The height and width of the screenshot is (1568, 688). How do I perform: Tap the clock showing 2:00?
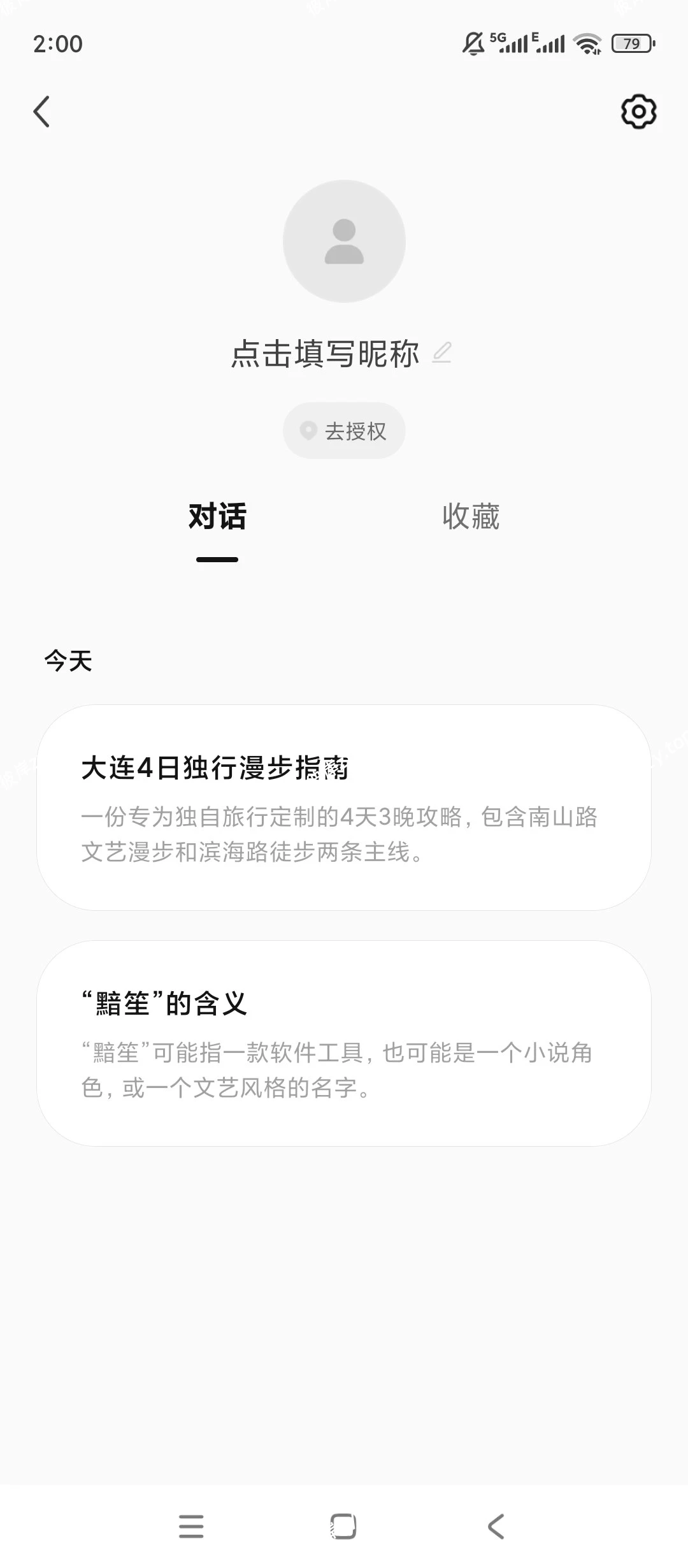(57, 45)
